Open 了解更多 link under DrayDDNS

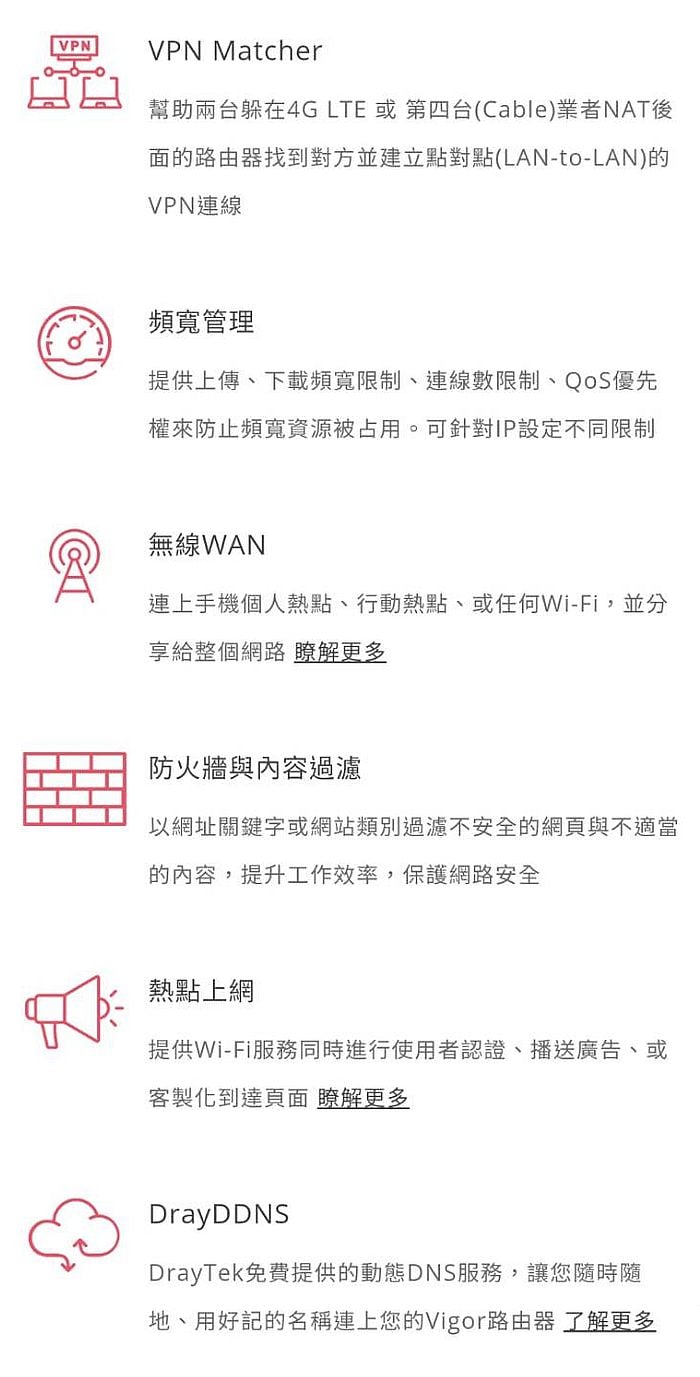tap(609, 1321)
